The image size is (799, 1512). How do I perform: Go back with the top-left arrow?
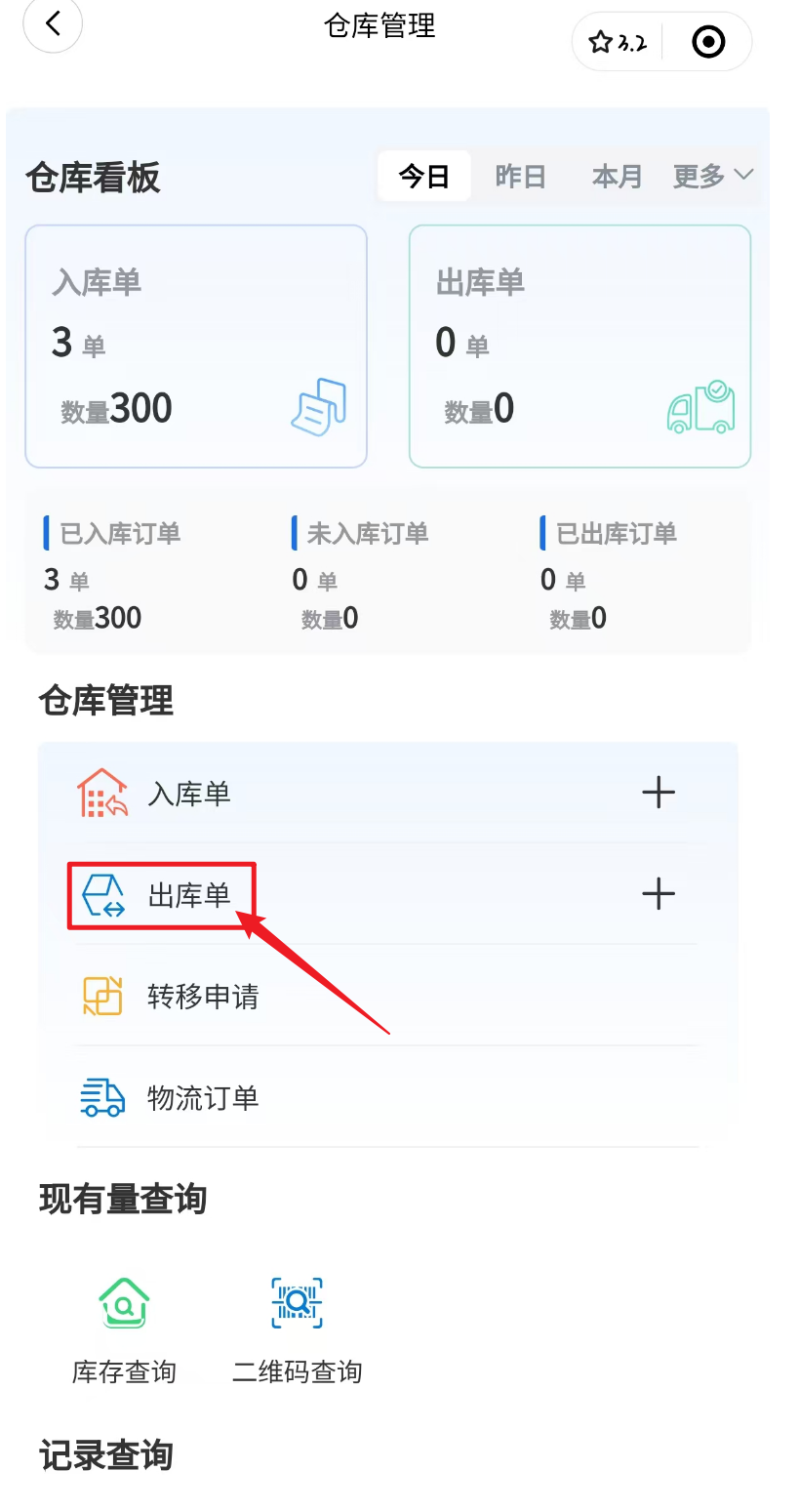pyautogui.click(x=53, y=23)
